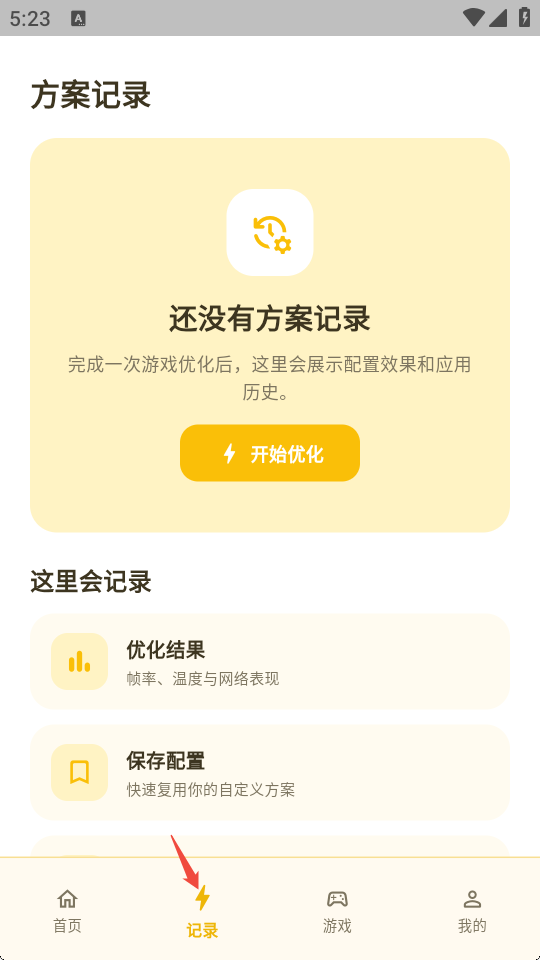Select the 记录 tab
This screenshot has height=960, width=540.
point(202,911)
